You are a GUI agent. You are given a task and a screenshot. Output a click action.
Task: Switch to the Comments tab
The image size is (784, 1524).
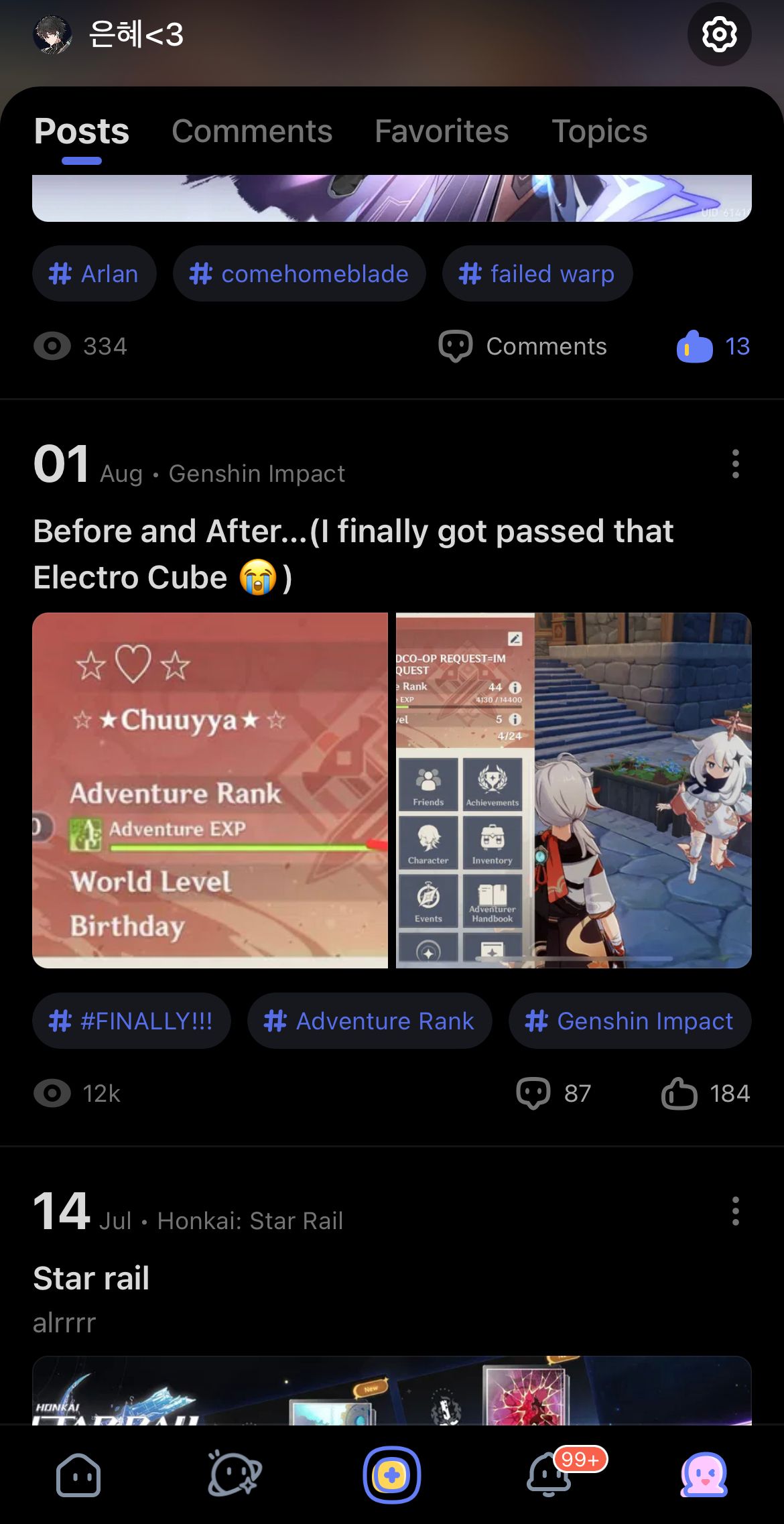(x=252, y=131)
